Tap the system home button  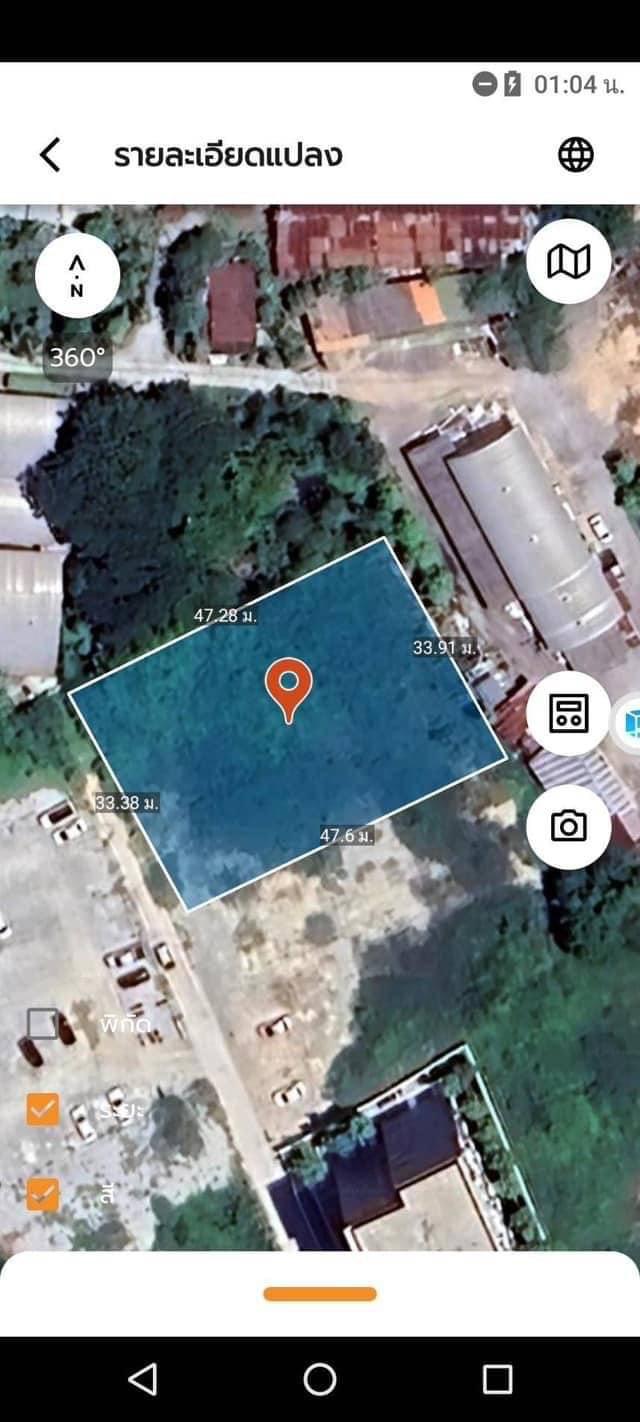click(320, 1379)
